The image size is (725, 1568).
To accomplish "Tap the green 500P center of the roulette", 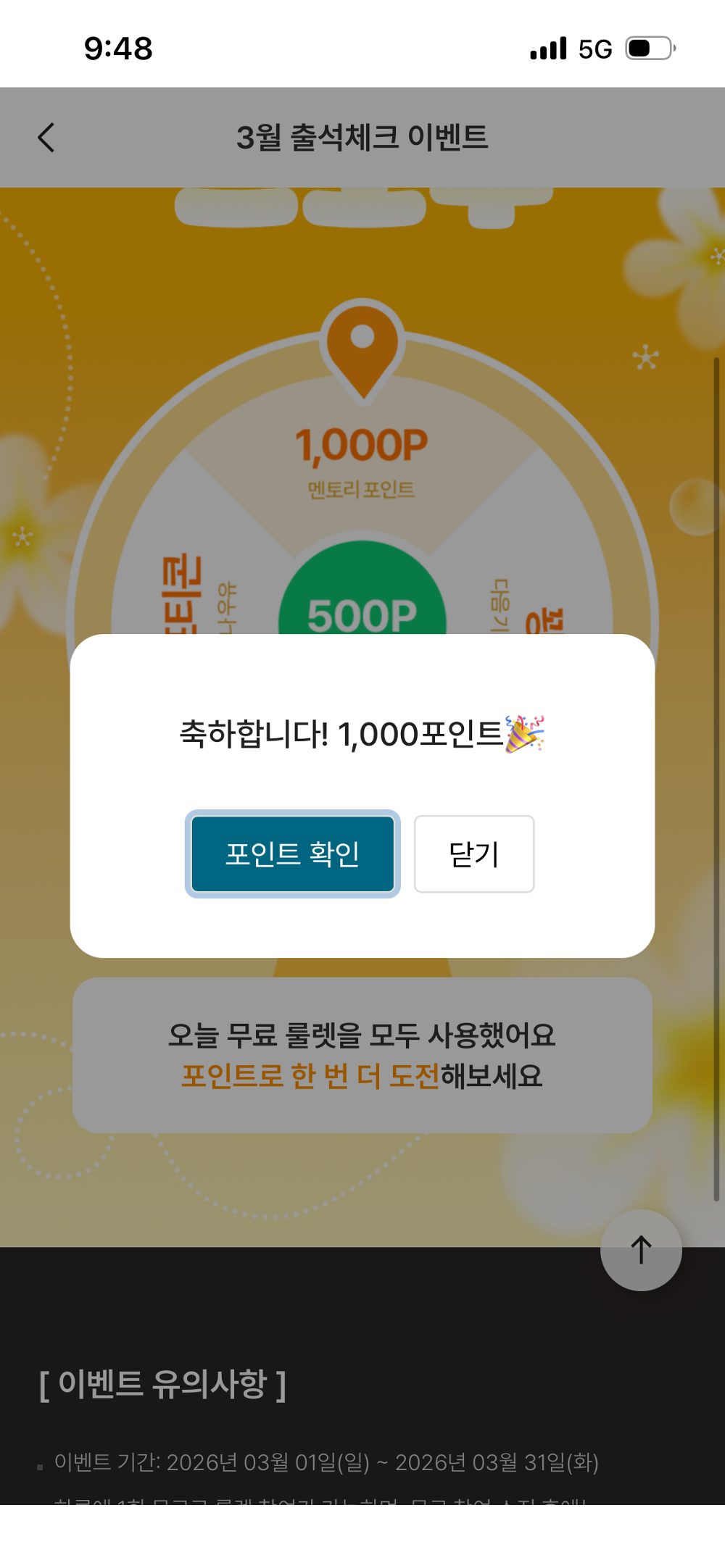I will pyautogui.click(x=362, y=614).
